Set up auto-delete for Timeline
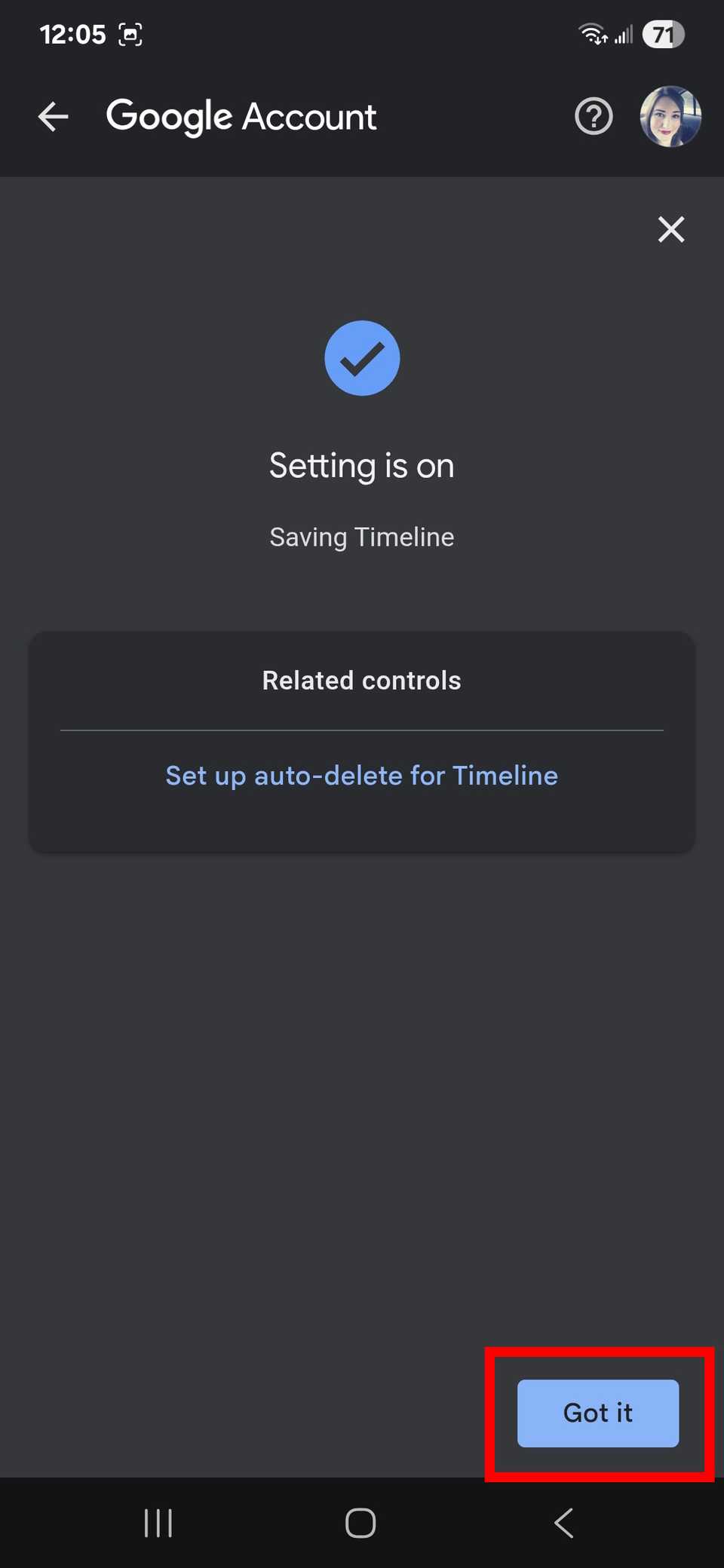724x1568 pixels. click(x=361, y=775)
